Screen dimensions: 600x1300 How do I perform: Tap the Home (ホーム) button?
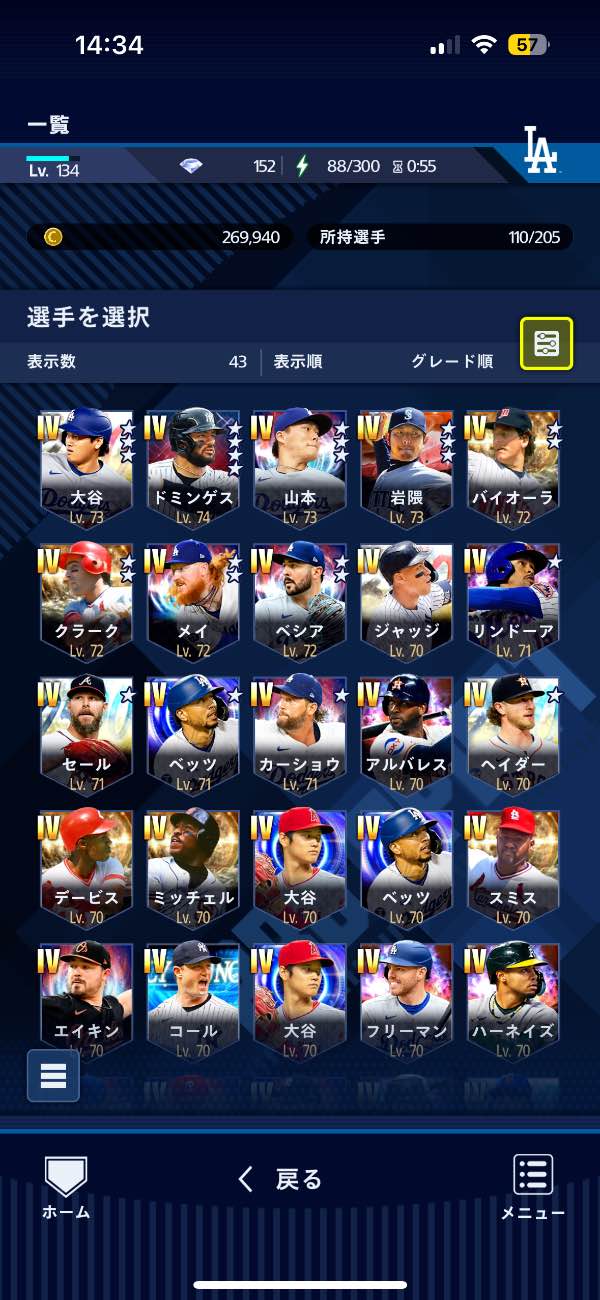point(66,1186)
